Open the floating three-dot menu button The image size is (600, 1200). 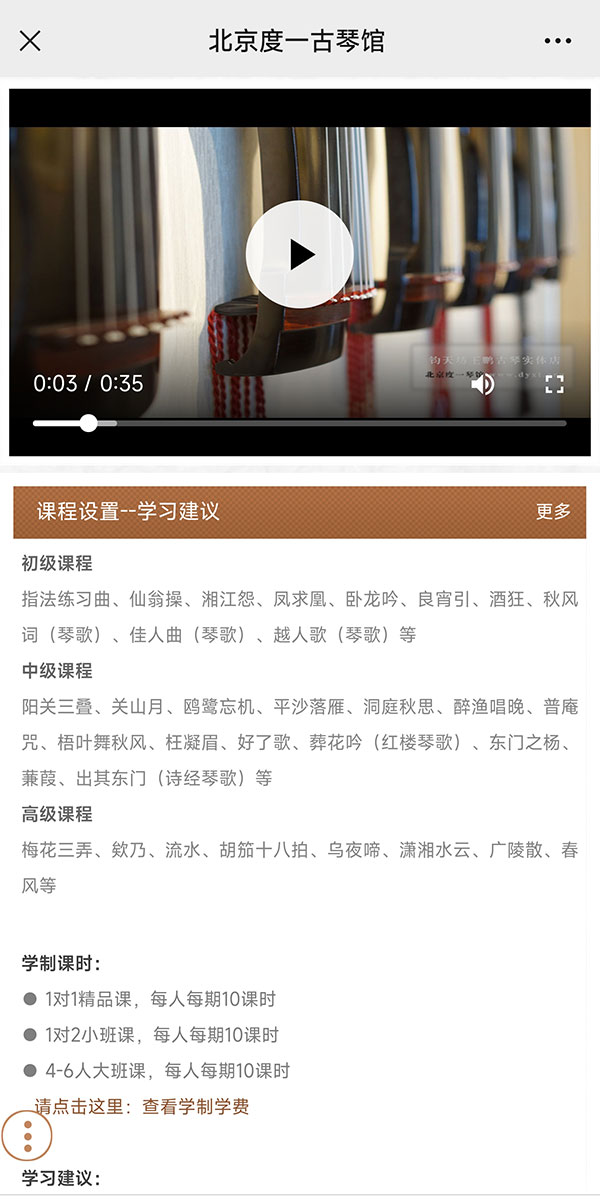click(28, 1137)
